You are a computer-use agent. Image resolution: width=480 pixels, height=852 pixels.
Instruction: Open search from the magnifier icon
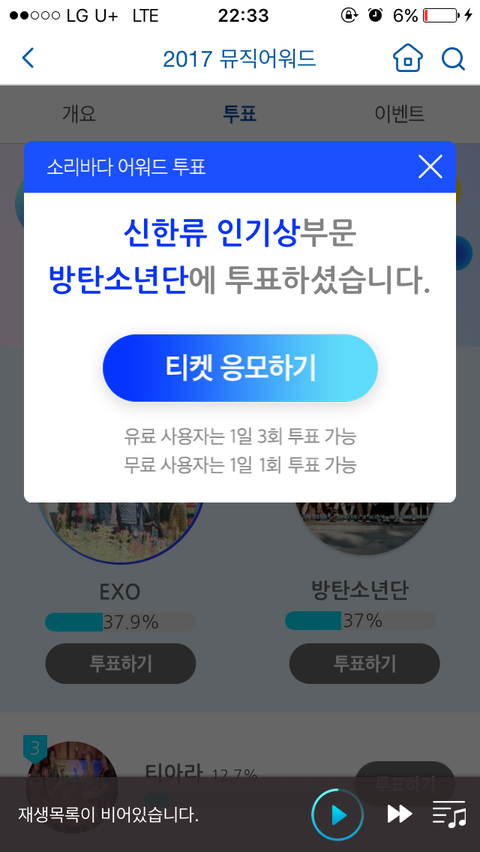(453, 59)
